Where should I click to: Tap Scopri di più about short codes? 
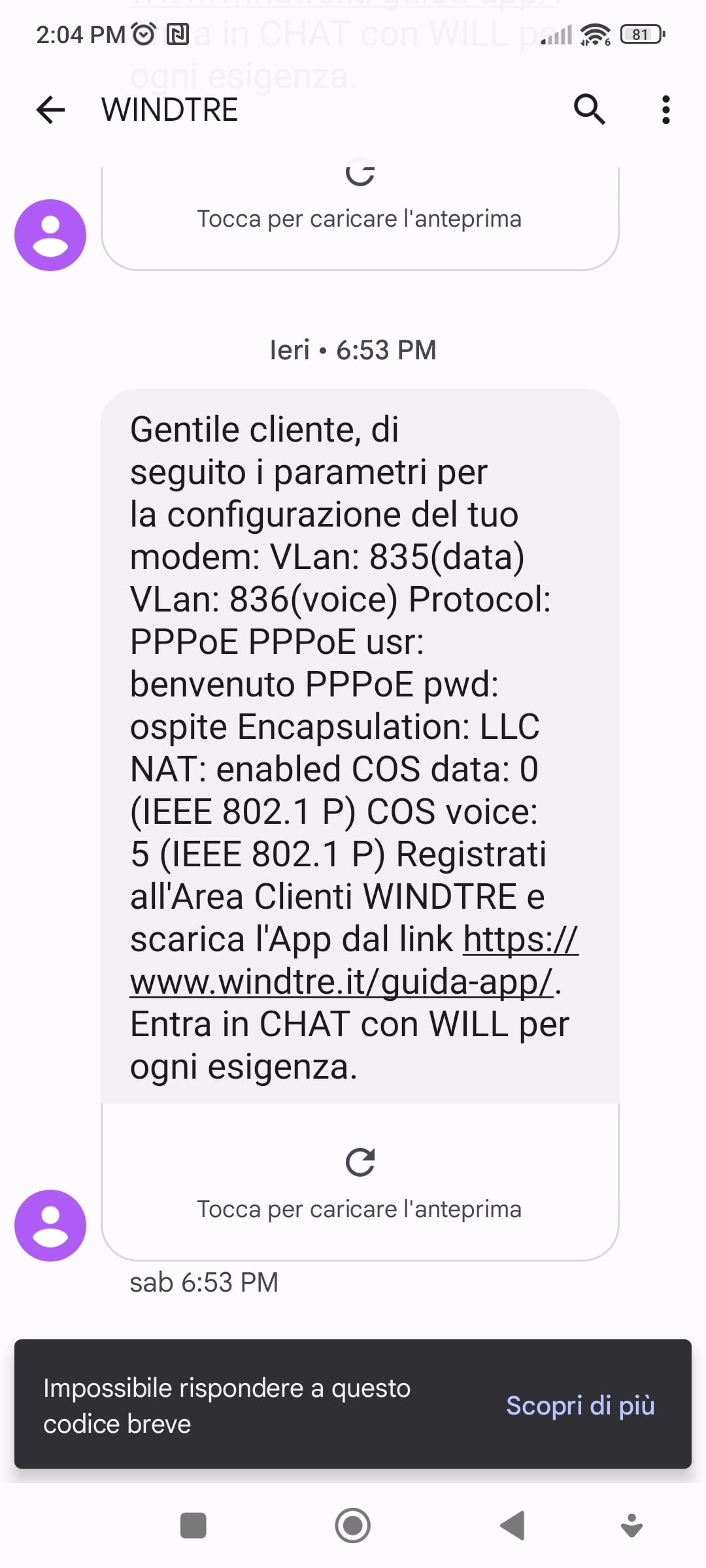tap(580, 1405)
